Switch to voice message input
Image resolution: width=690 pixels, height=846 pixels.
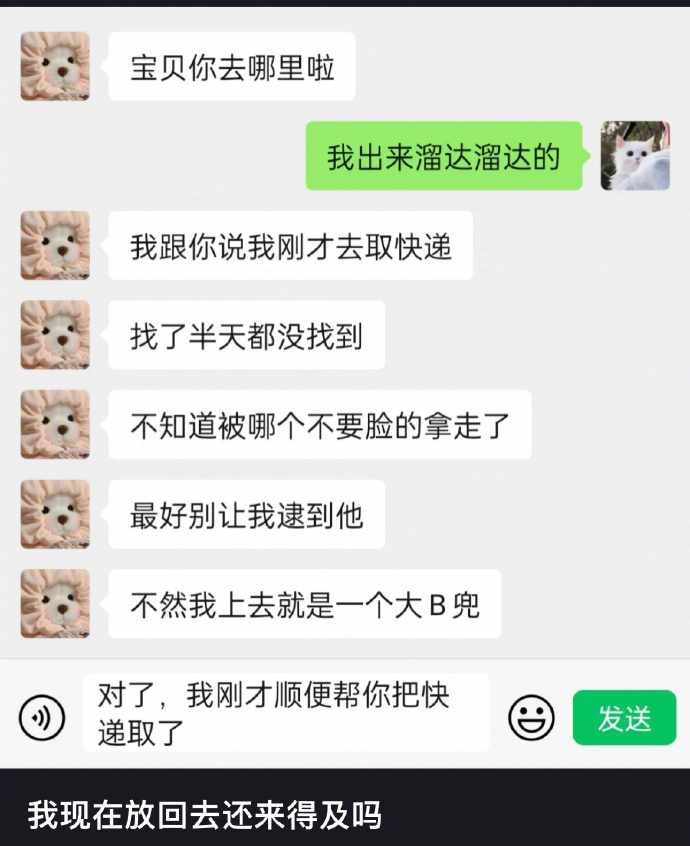42,717
